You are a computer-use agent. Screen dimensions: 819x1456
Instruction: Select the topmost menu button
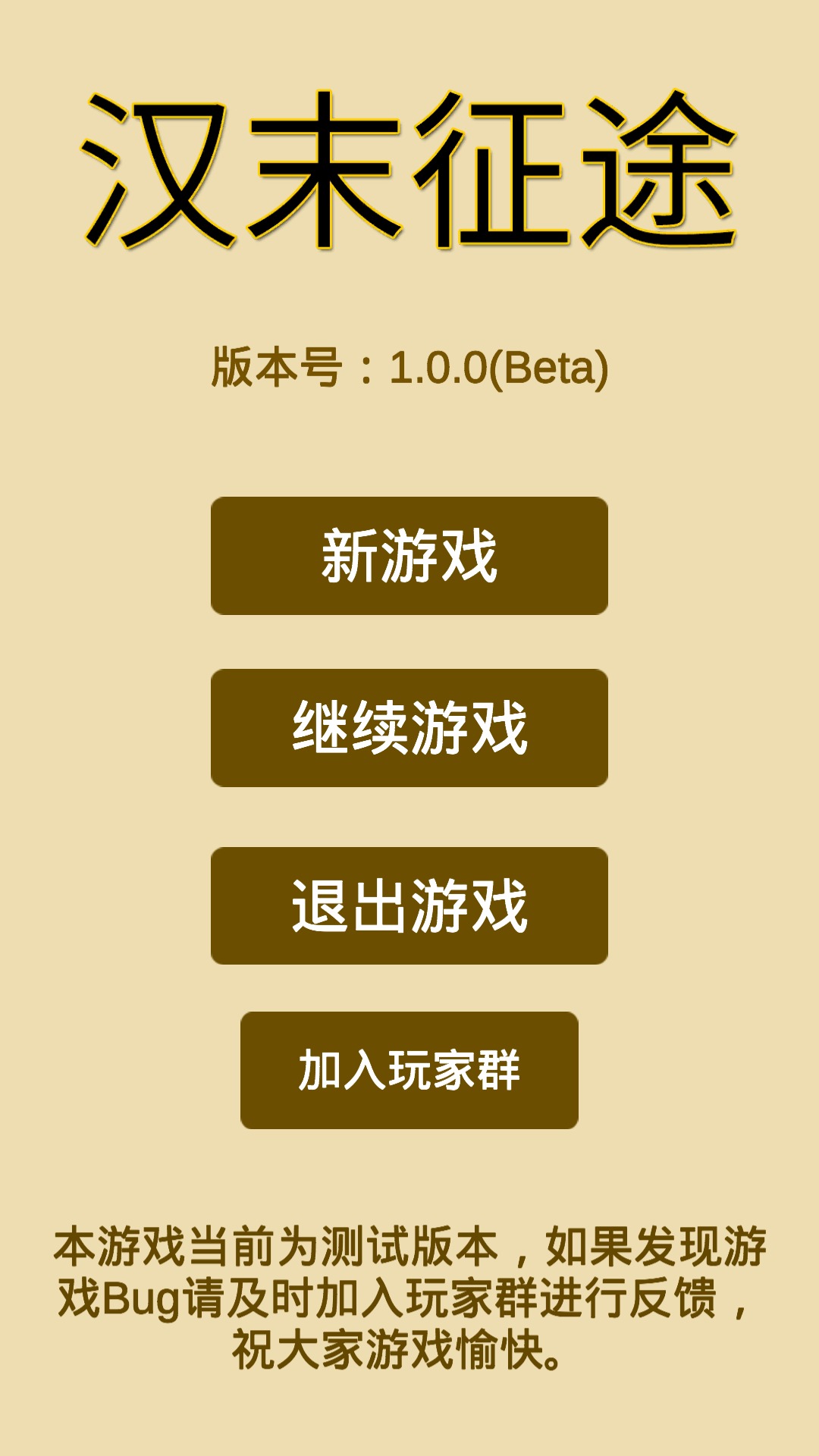(409, 557)
